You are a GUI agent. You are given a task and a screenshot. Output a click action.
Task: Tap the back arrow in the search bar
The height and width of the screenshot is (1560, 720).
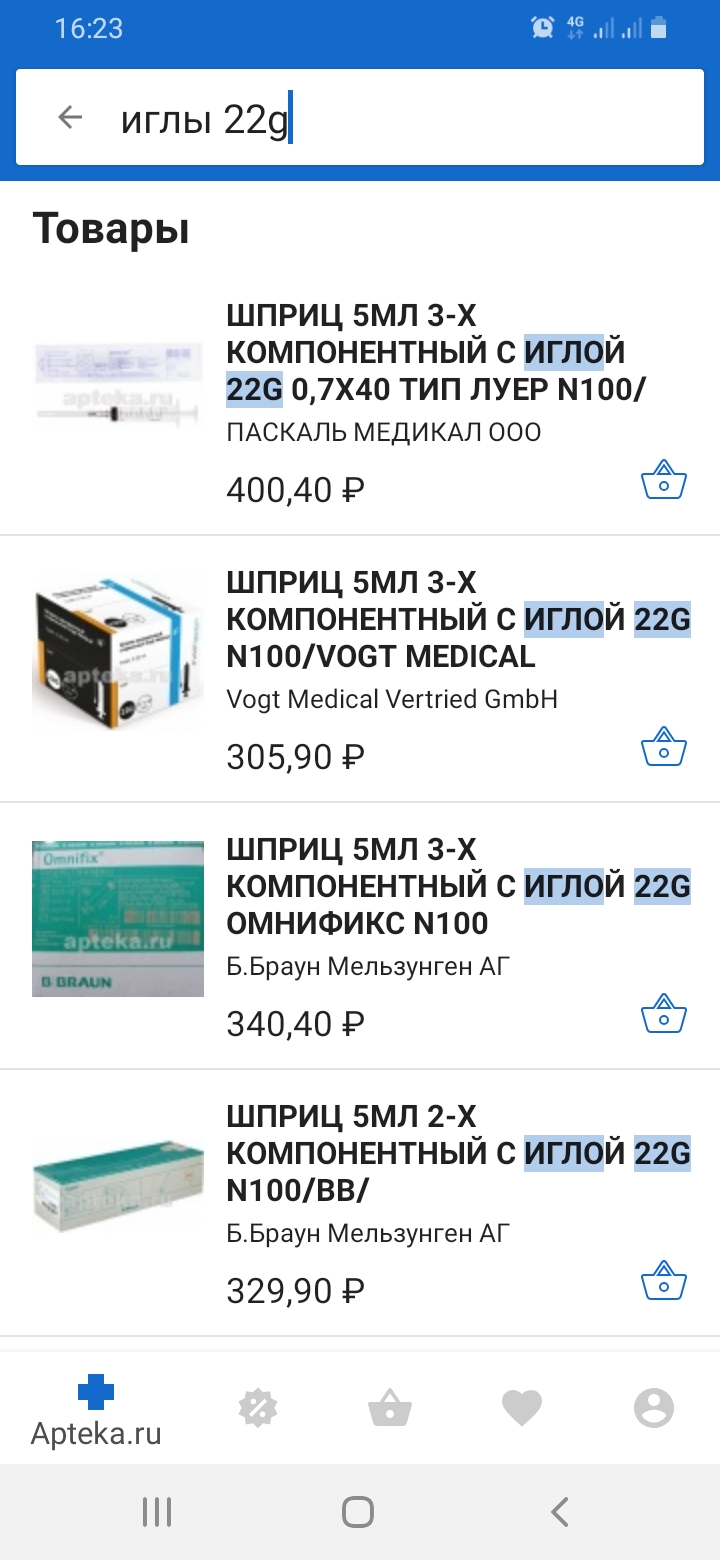(70, 118)
